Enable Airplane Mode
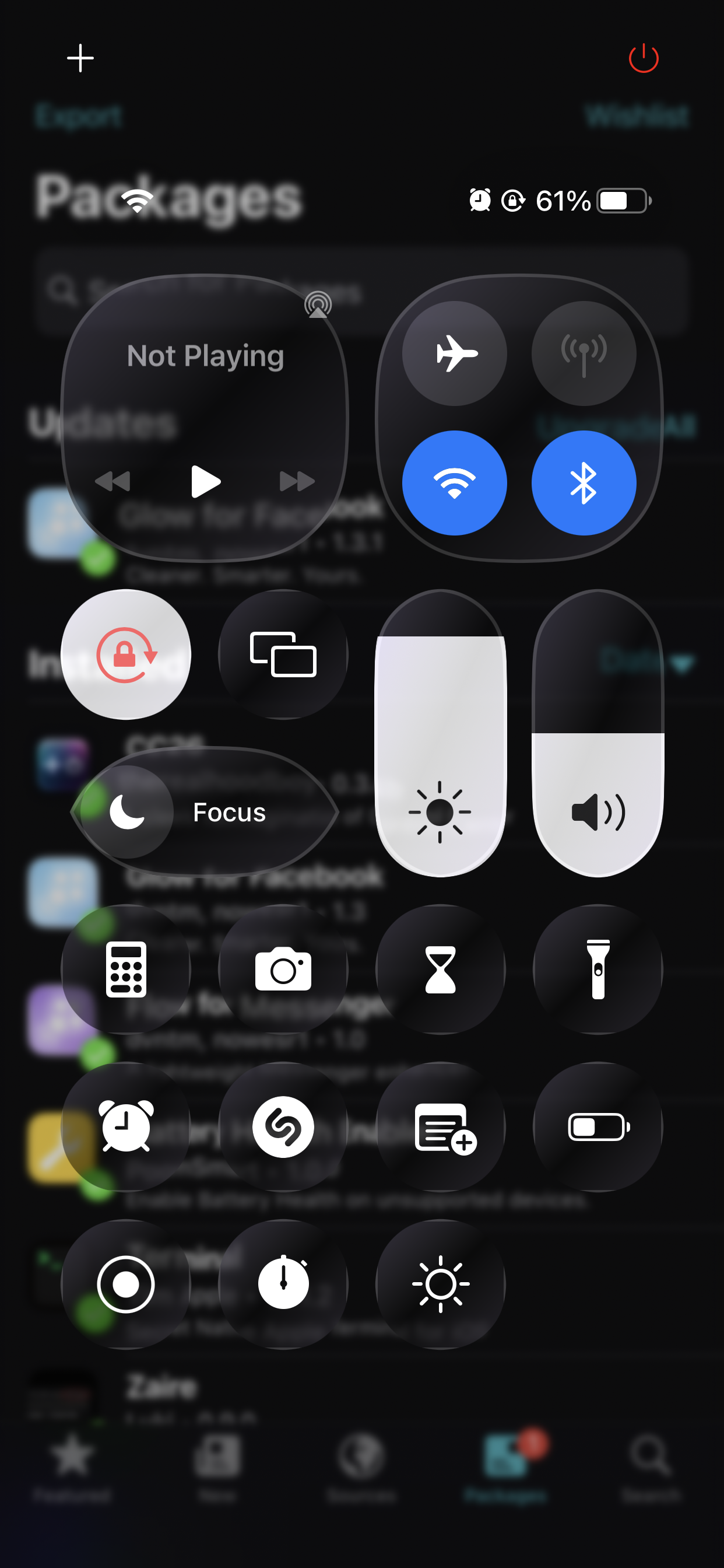The image size is (724, 1568). coord(455,353)
